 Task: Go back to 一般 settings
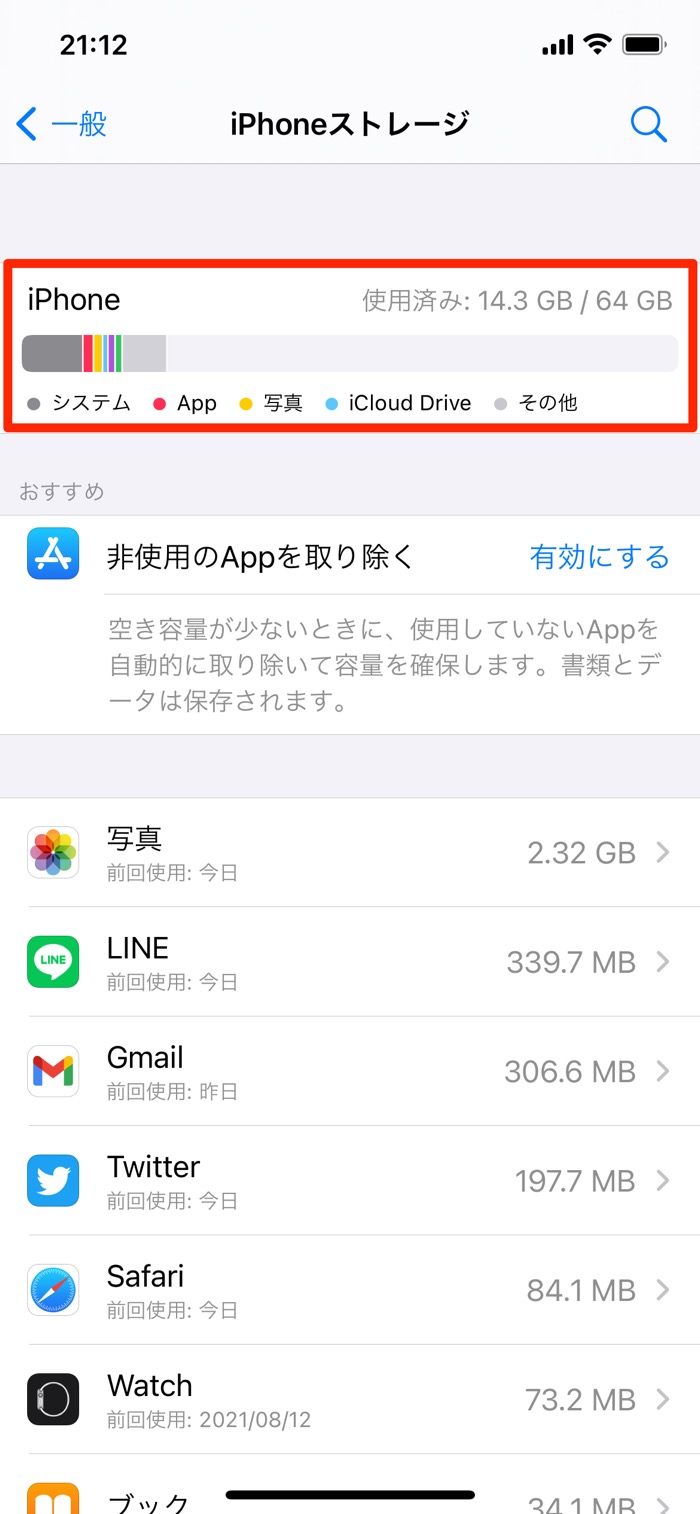(62, 125)
